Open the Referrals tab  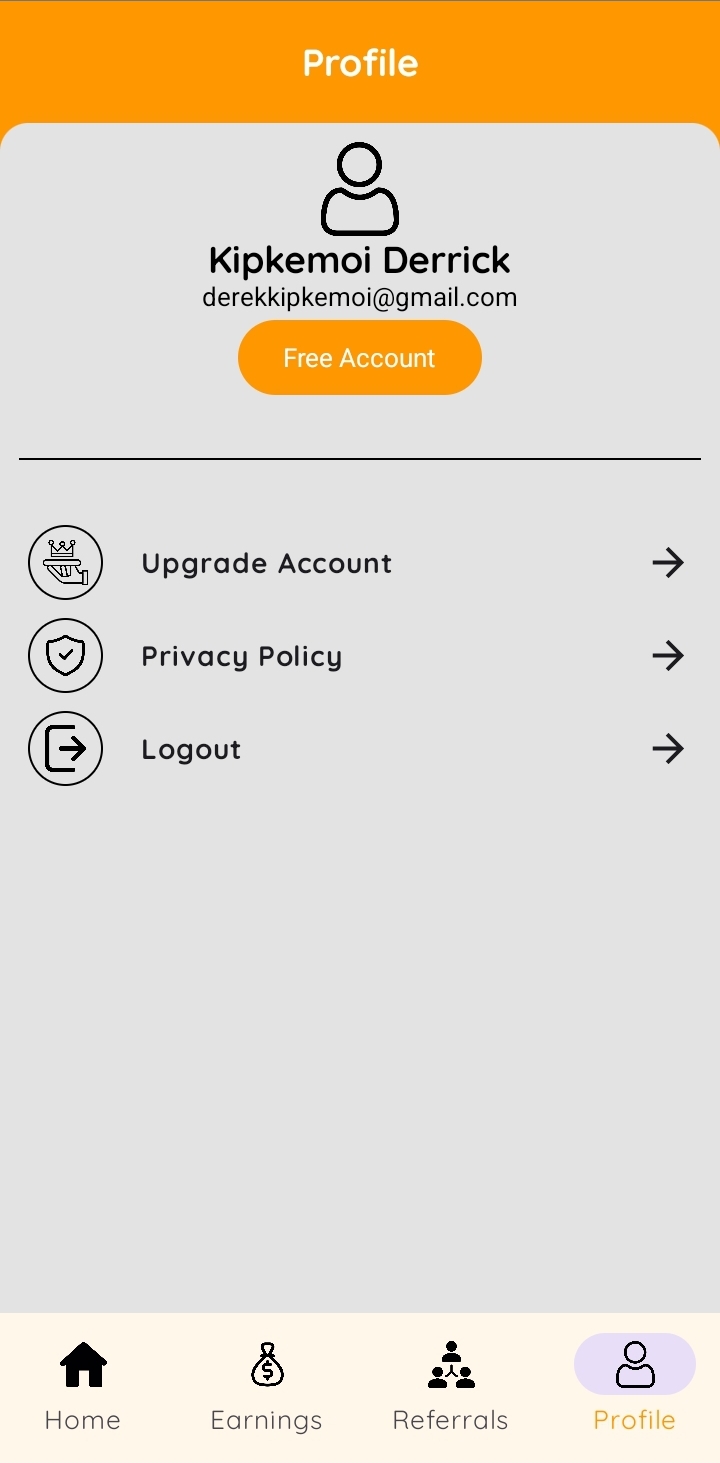(450, 1387)
